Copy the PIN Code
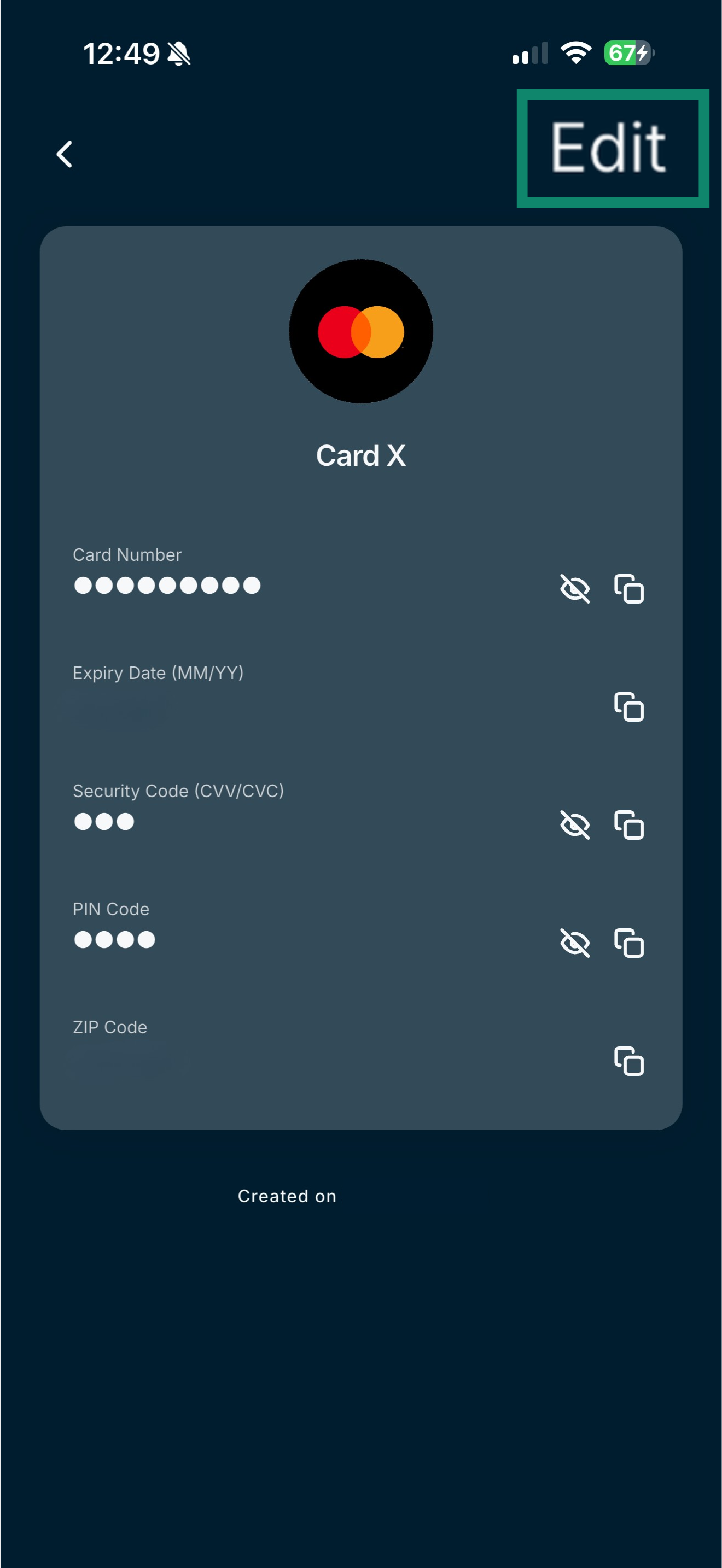The image size is (722, 1568). click(x=629, y=943)
